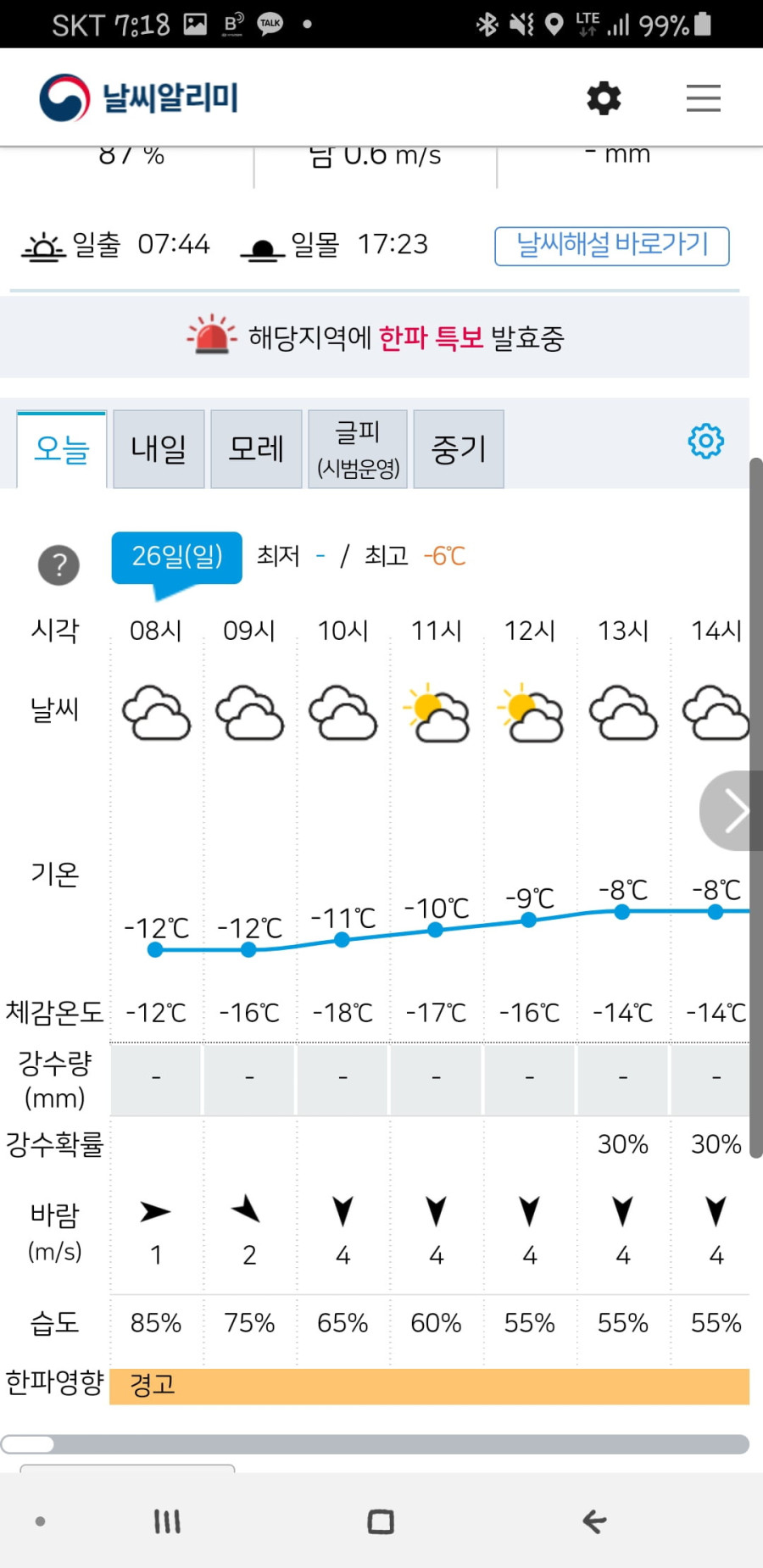Show next hours with right arrow

(729, 811)
